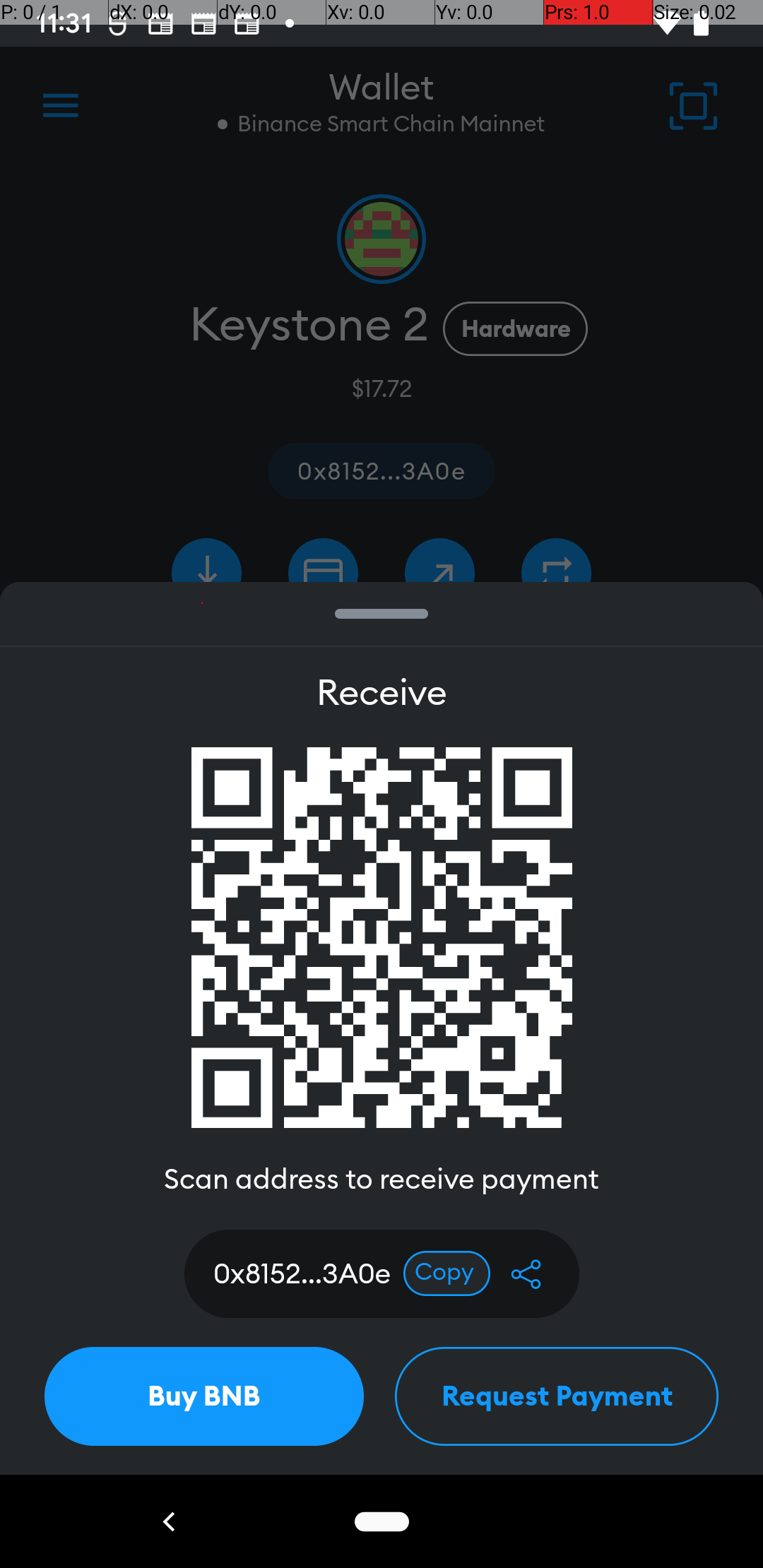
Task: Tap the back navigation arrow
Action: point(169,1522)
